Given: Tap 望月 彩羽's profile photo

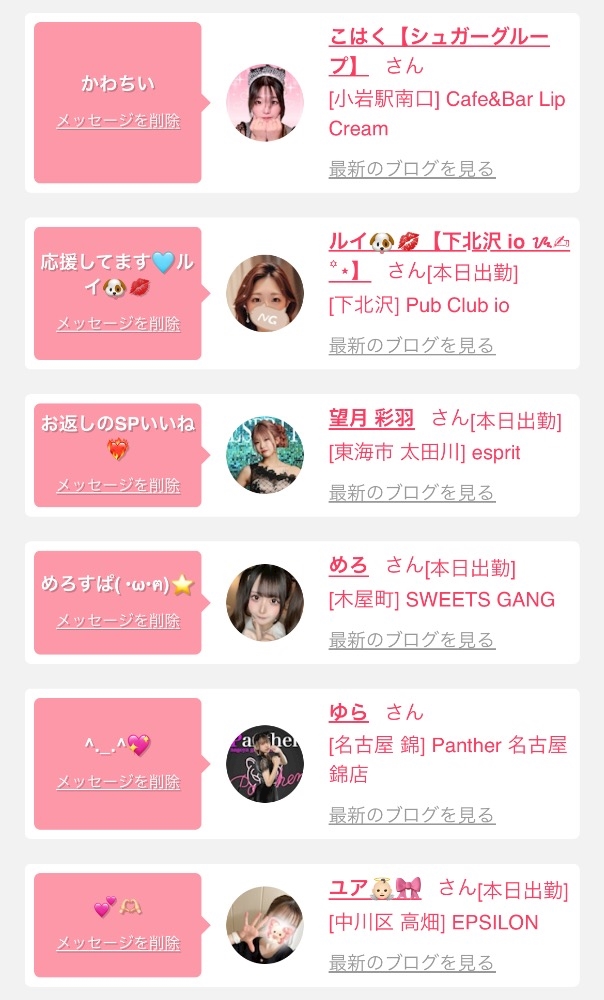Looking at the screenshot, I should [x=265, y=455].
